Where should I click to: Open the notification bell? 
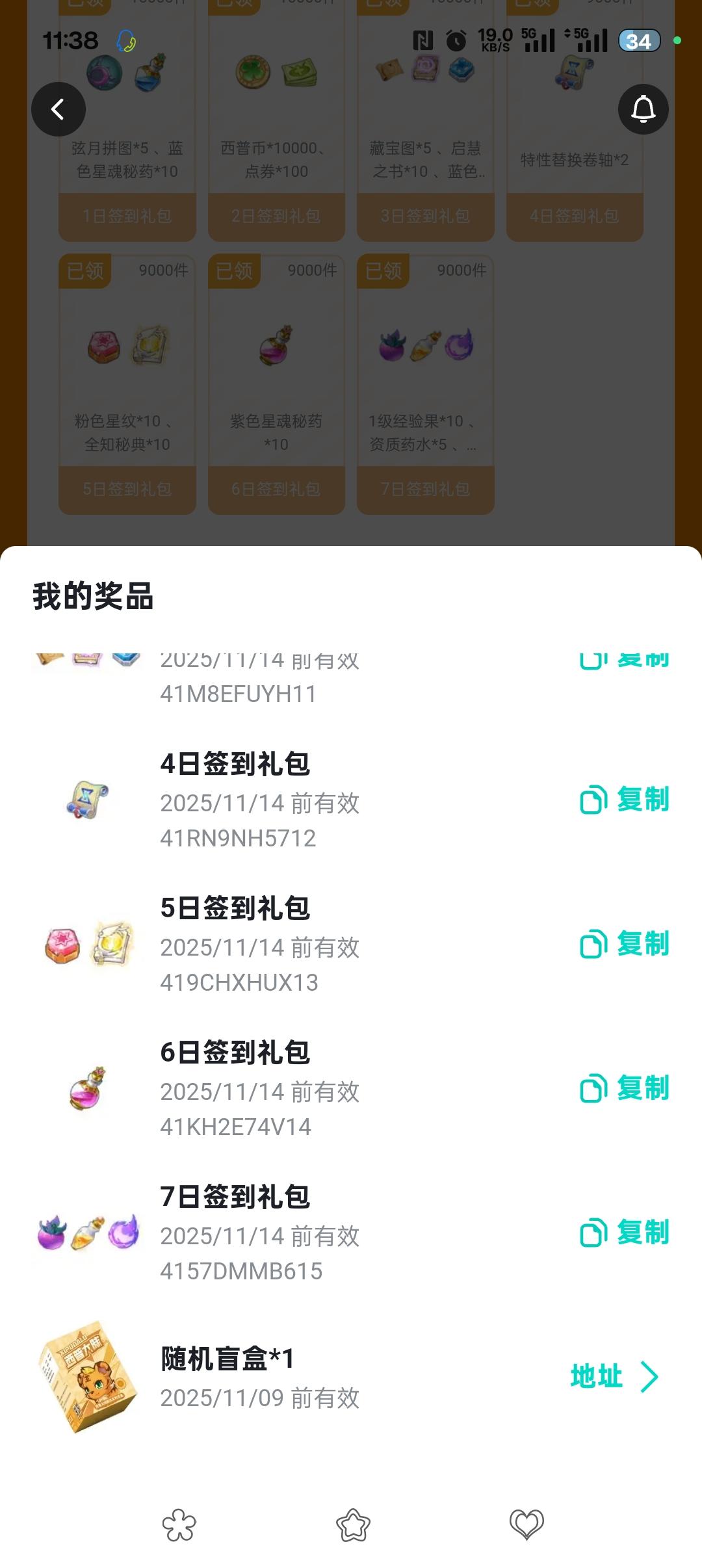pyautogui.click(x=643, y=109)
